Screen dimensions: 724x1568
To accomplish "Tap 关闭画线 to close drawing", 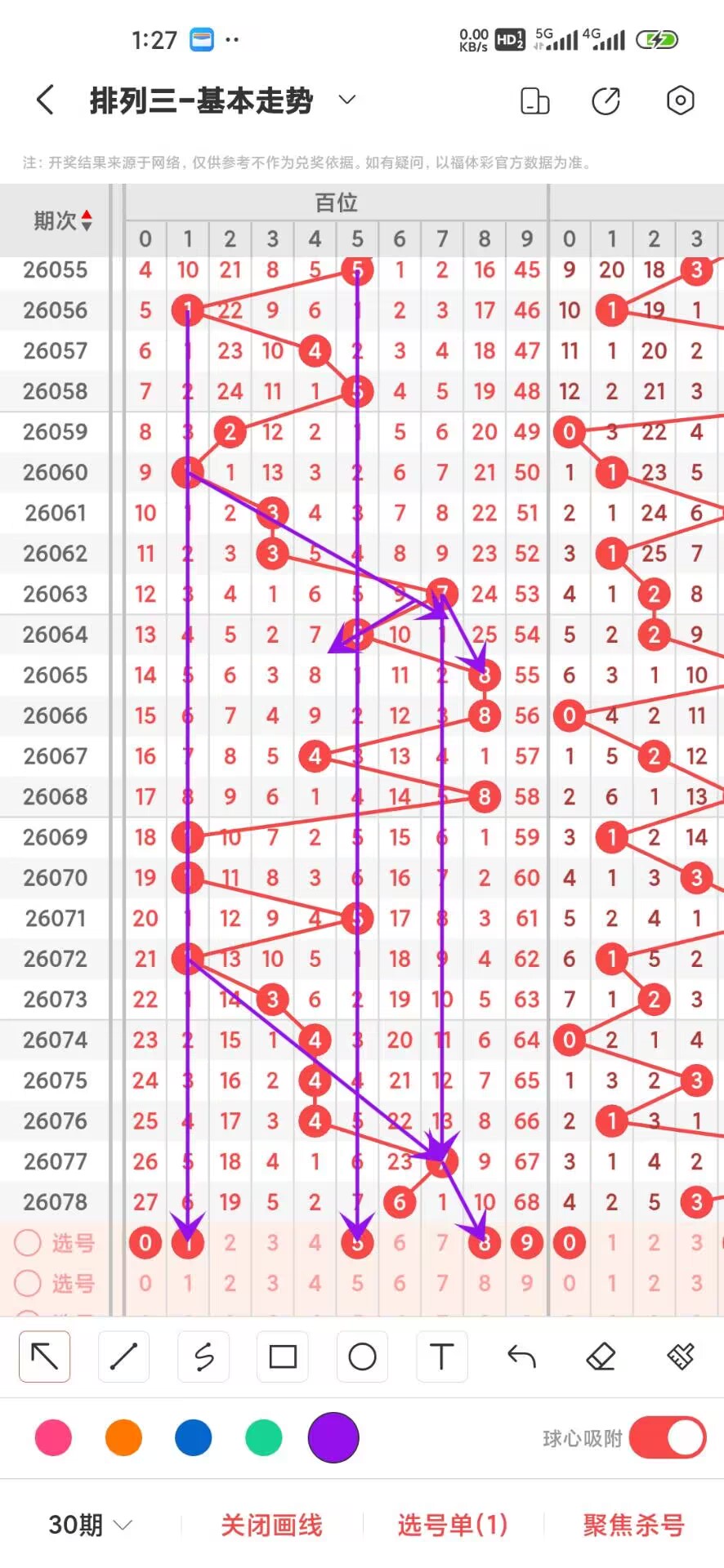I will click(271, 1525).
